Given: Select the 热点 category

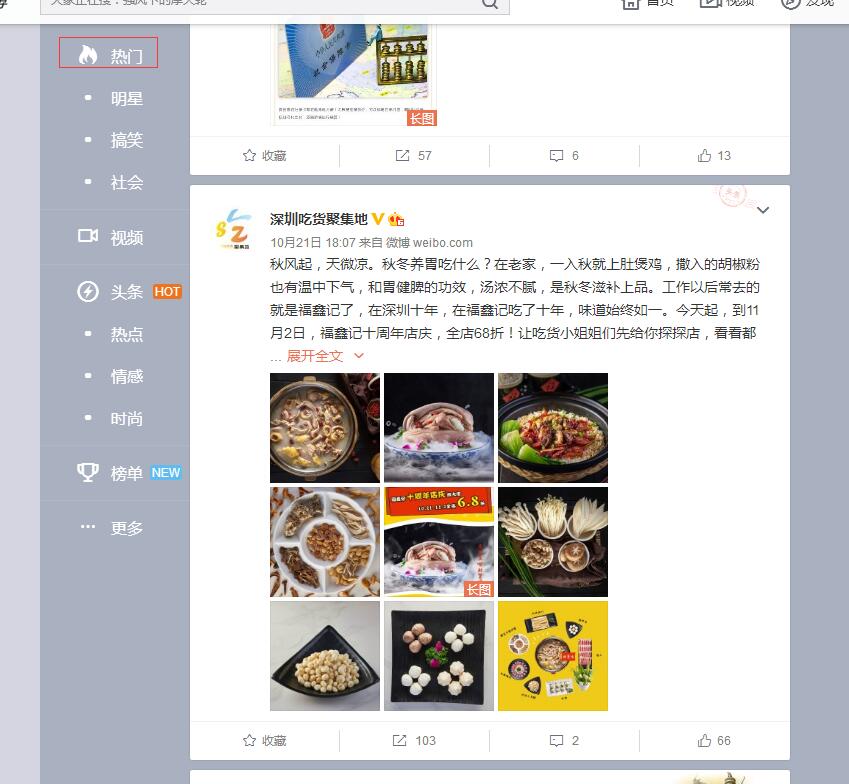Looking at the screenshot, I should [x=126, y=334].
